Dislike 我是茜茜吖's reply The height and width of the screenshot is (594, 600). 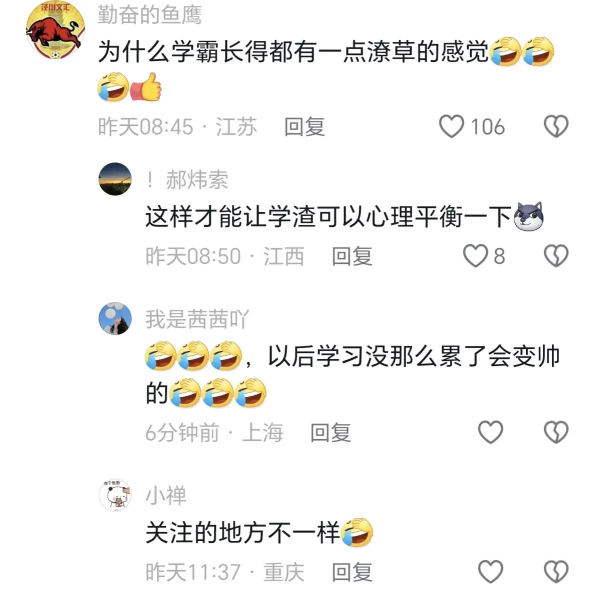click(x=556, y=432)
